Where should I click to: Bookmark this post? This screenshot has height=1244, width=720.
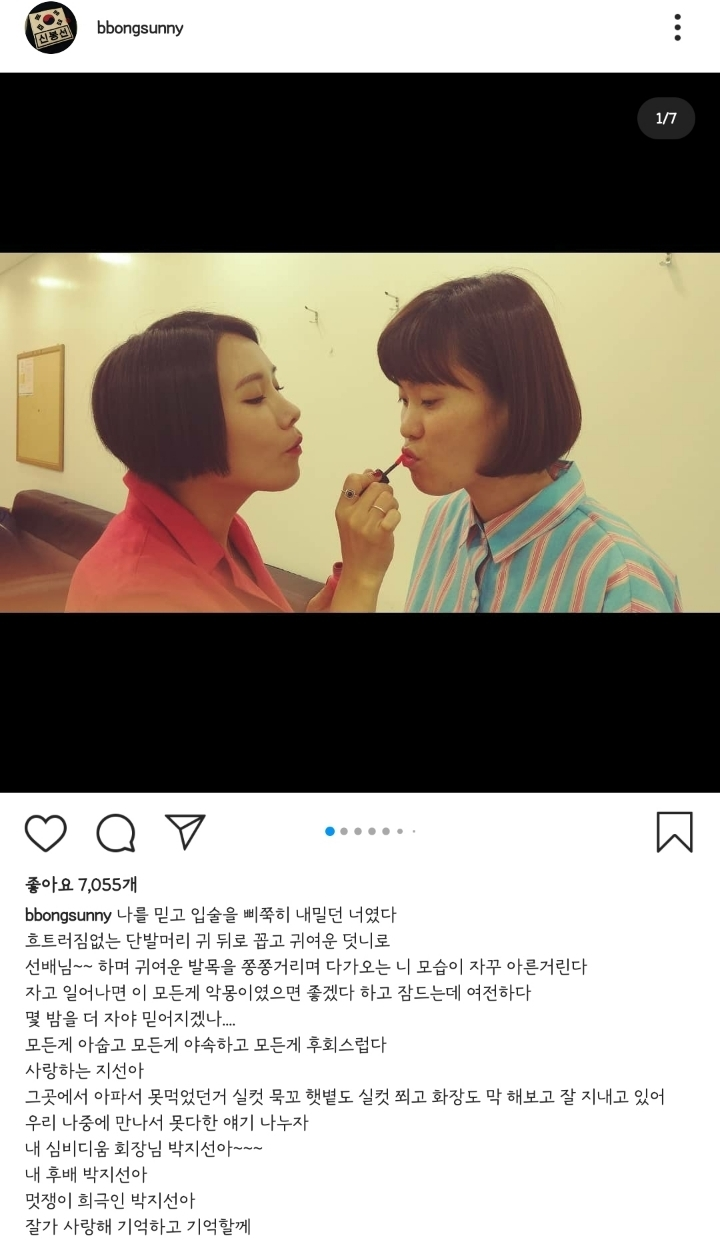(x=674, y=832)
